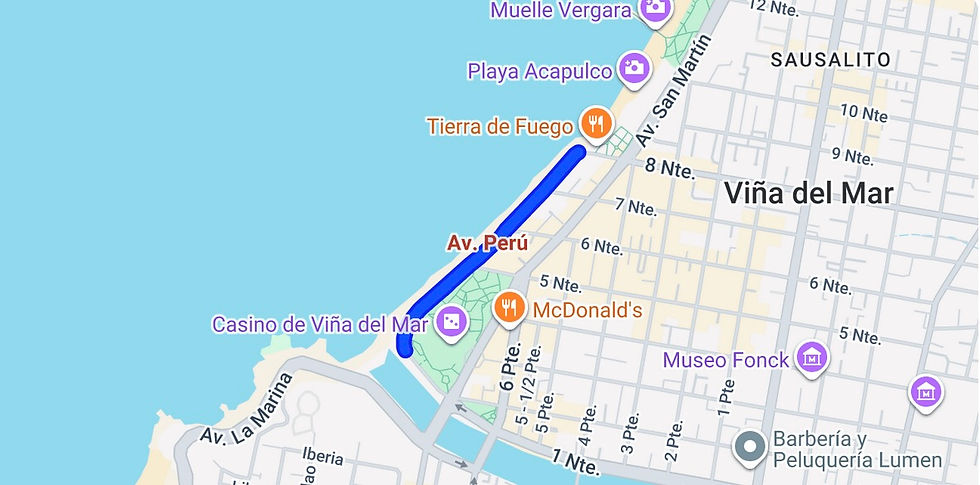Screen dimensions: 980x485
Task: Select the Playa Acapulco photo spot pin
Action: 633,68
